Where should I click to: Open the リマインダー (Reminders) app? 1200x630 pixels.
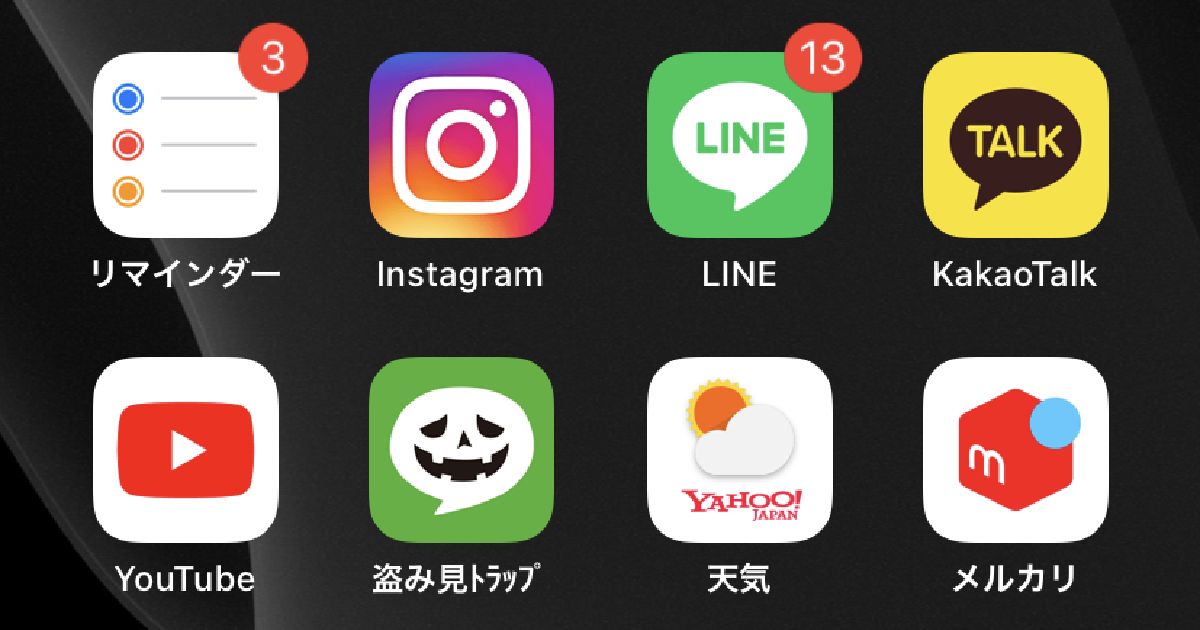click(185, 145)
